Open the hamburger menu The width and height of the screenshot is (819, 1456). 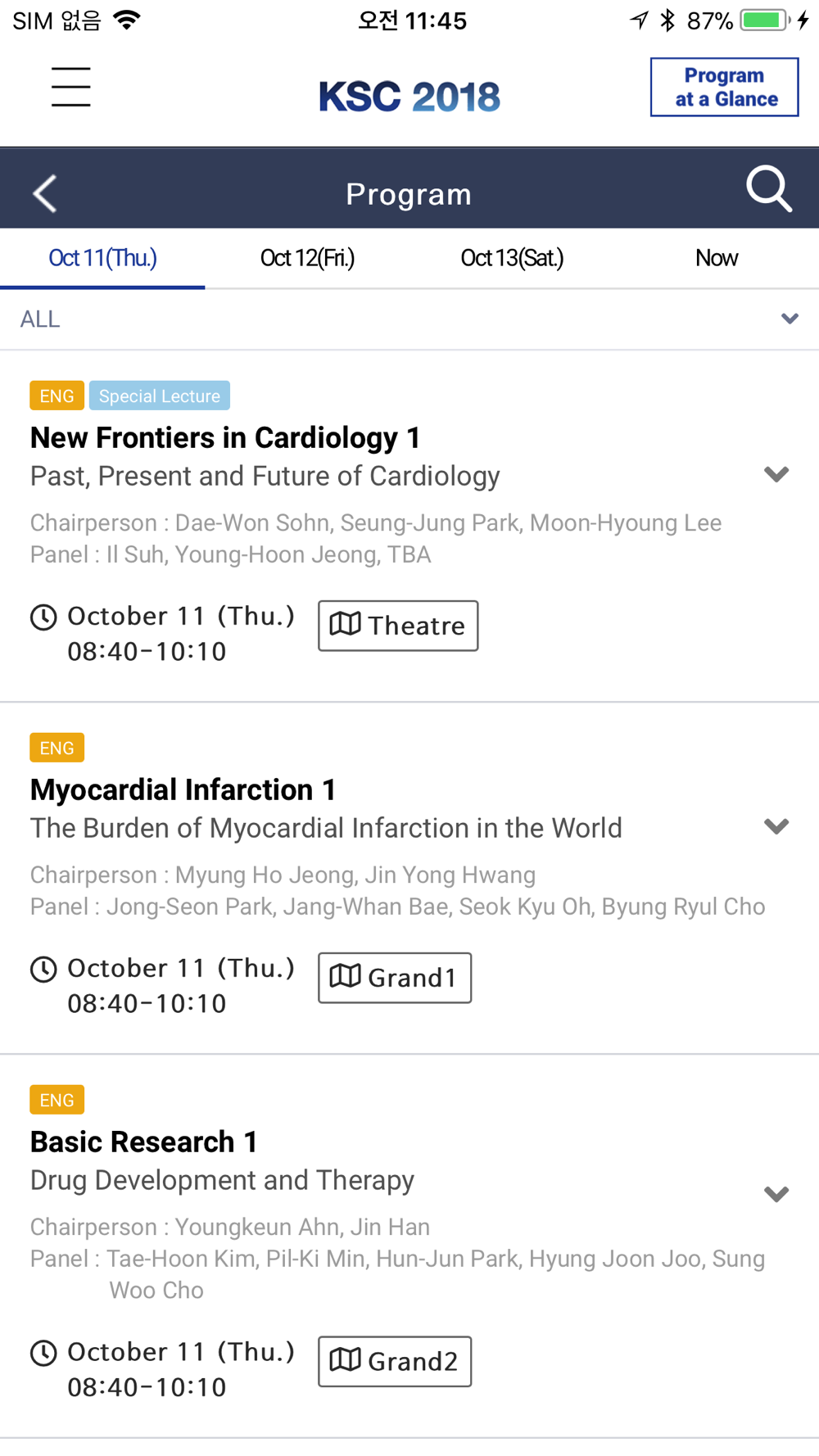pyautogui.click(x=71, y=87)
